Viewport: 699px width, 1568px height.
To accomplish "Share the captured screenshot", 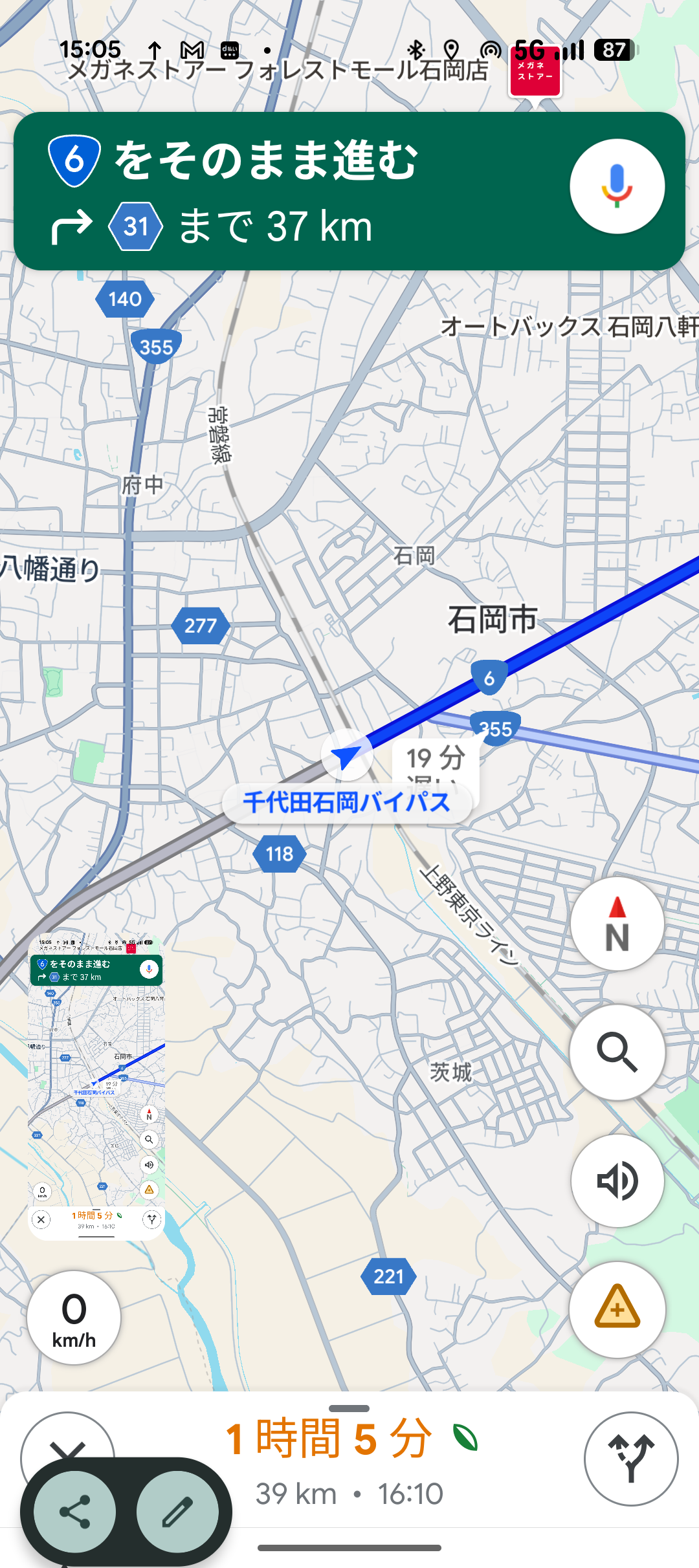I will (x=75, y=1512).
